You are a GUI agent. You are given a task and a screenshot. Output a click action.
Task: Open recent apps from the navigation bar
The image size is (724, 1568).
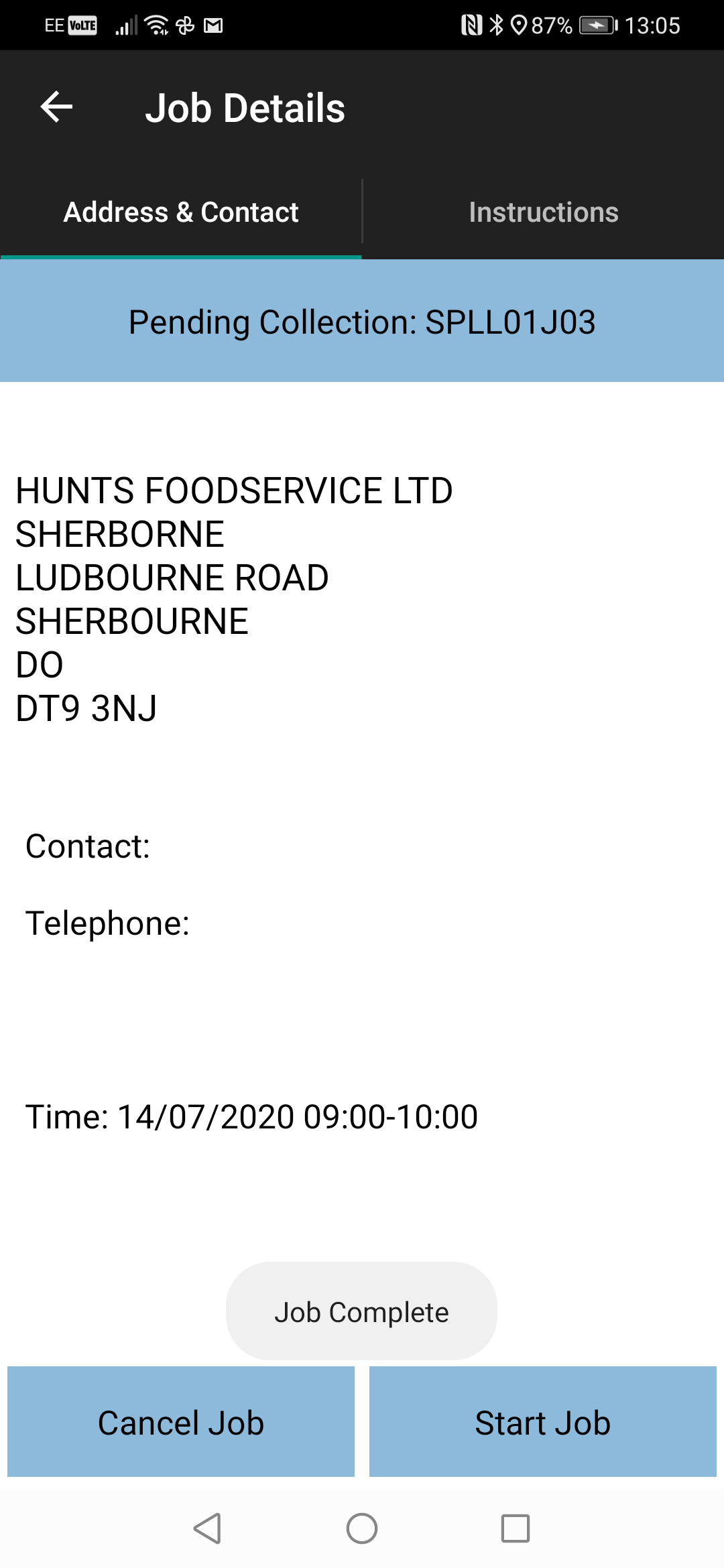516,1528
